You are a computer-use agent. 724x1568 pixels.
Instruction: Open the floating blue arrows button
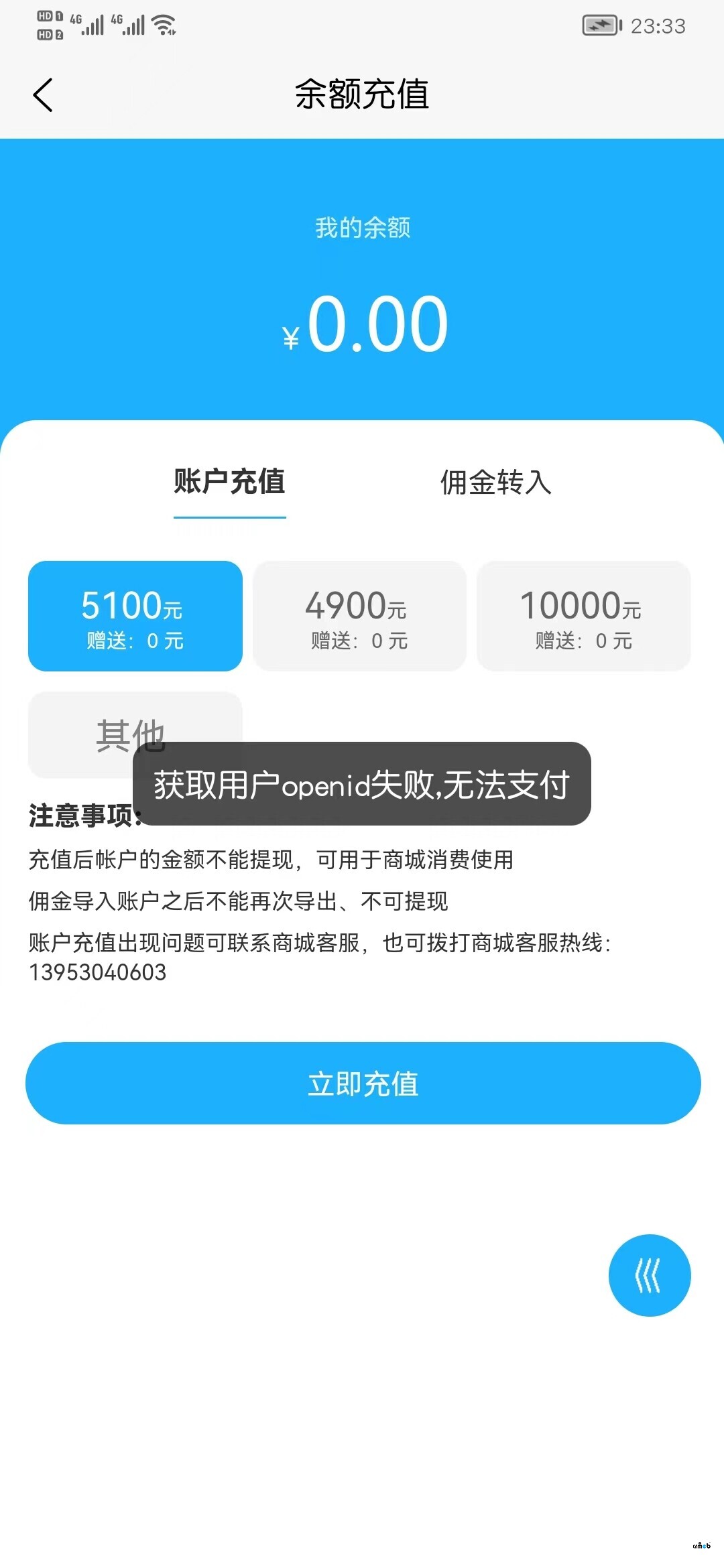(649, 1275)
